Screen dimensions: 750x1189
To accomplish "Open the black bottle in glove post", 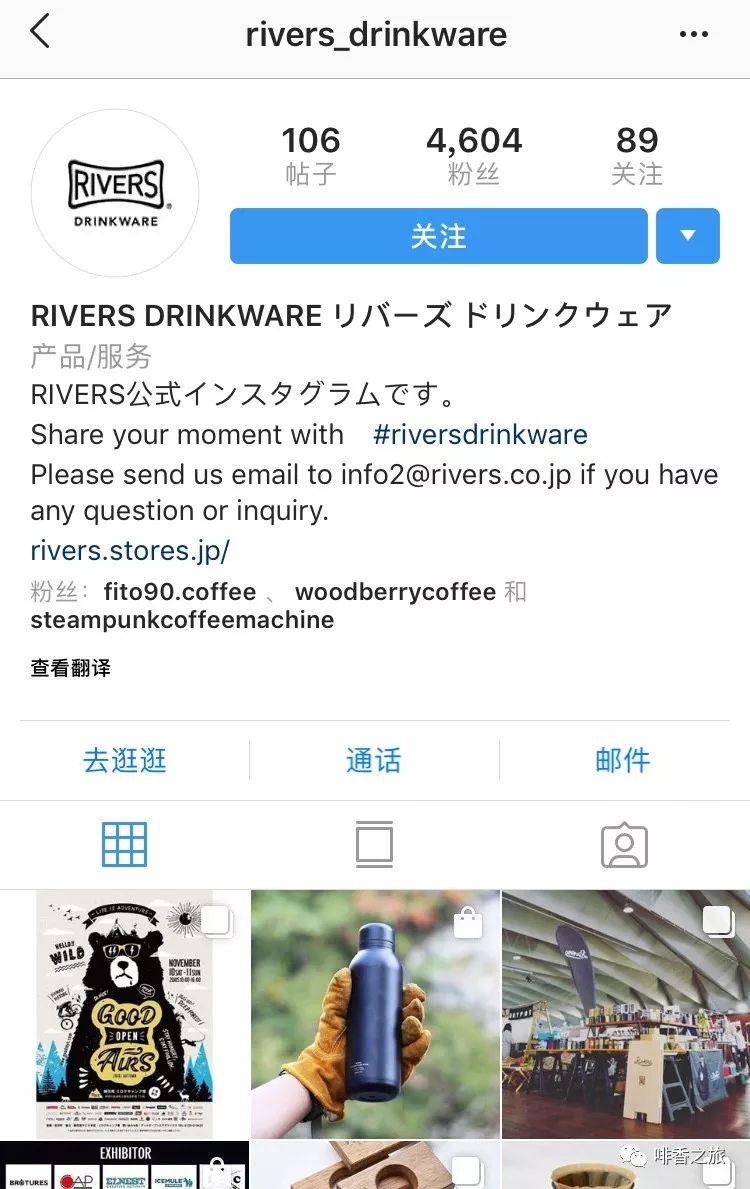I will [375, 1014].
